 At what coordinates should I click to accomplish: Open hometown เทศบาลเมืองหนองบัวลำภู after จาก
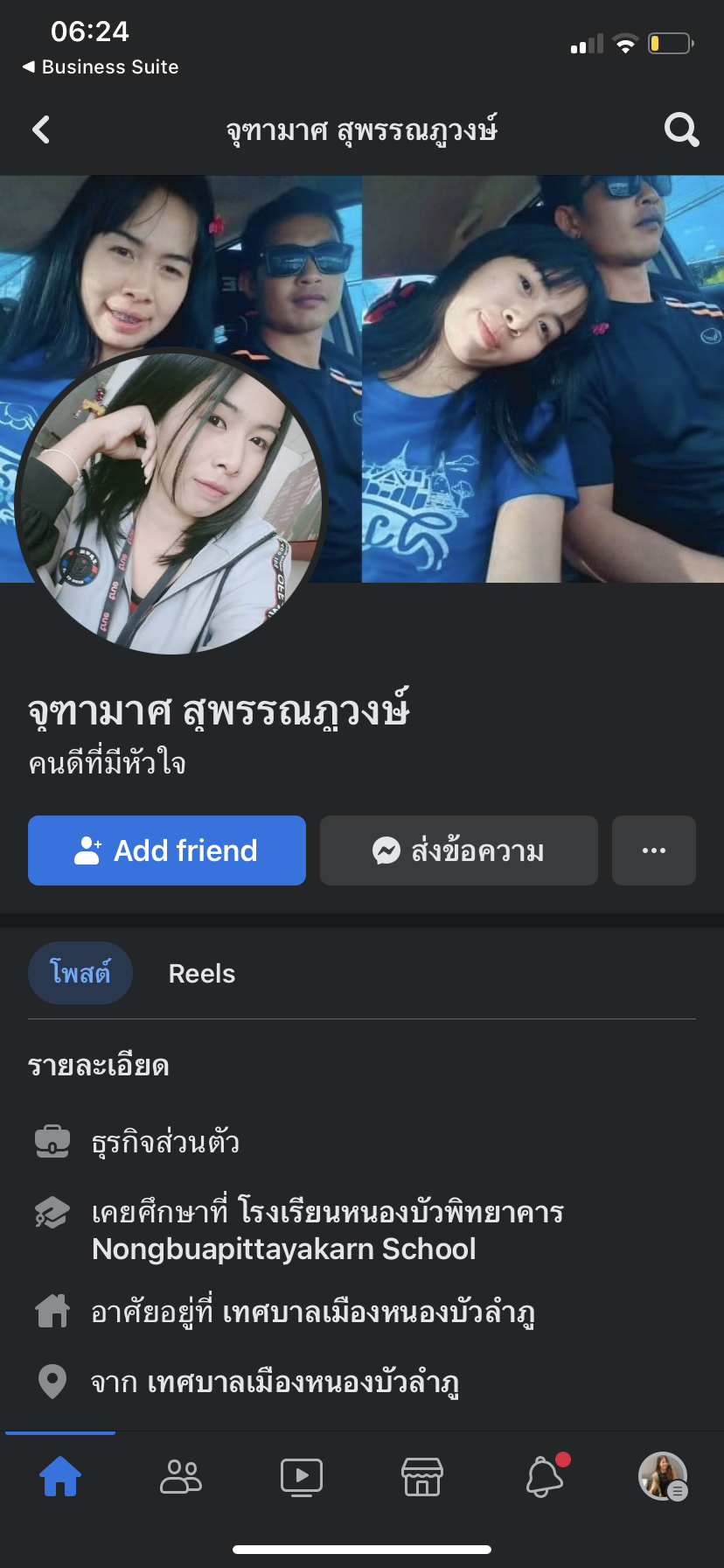point(303,1382)
